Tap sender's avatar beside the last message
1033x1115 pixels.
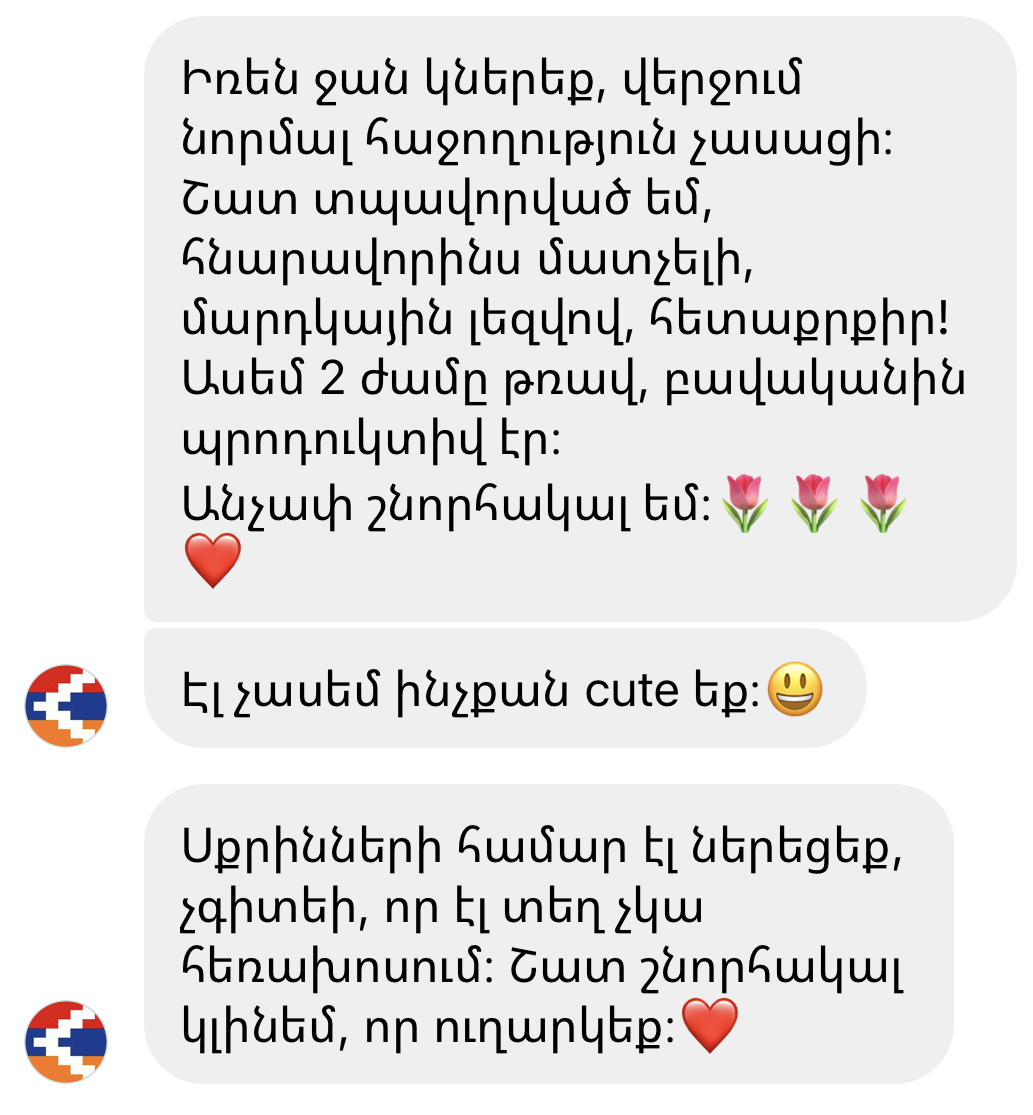click(66, 1042)
